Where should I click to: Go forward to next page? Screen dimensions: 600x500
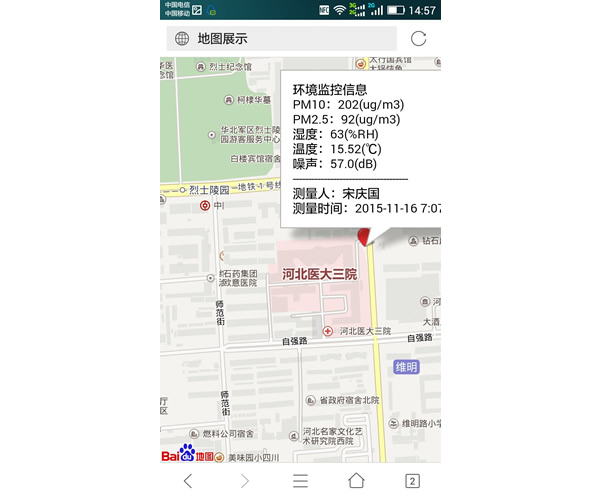[244, 480]
